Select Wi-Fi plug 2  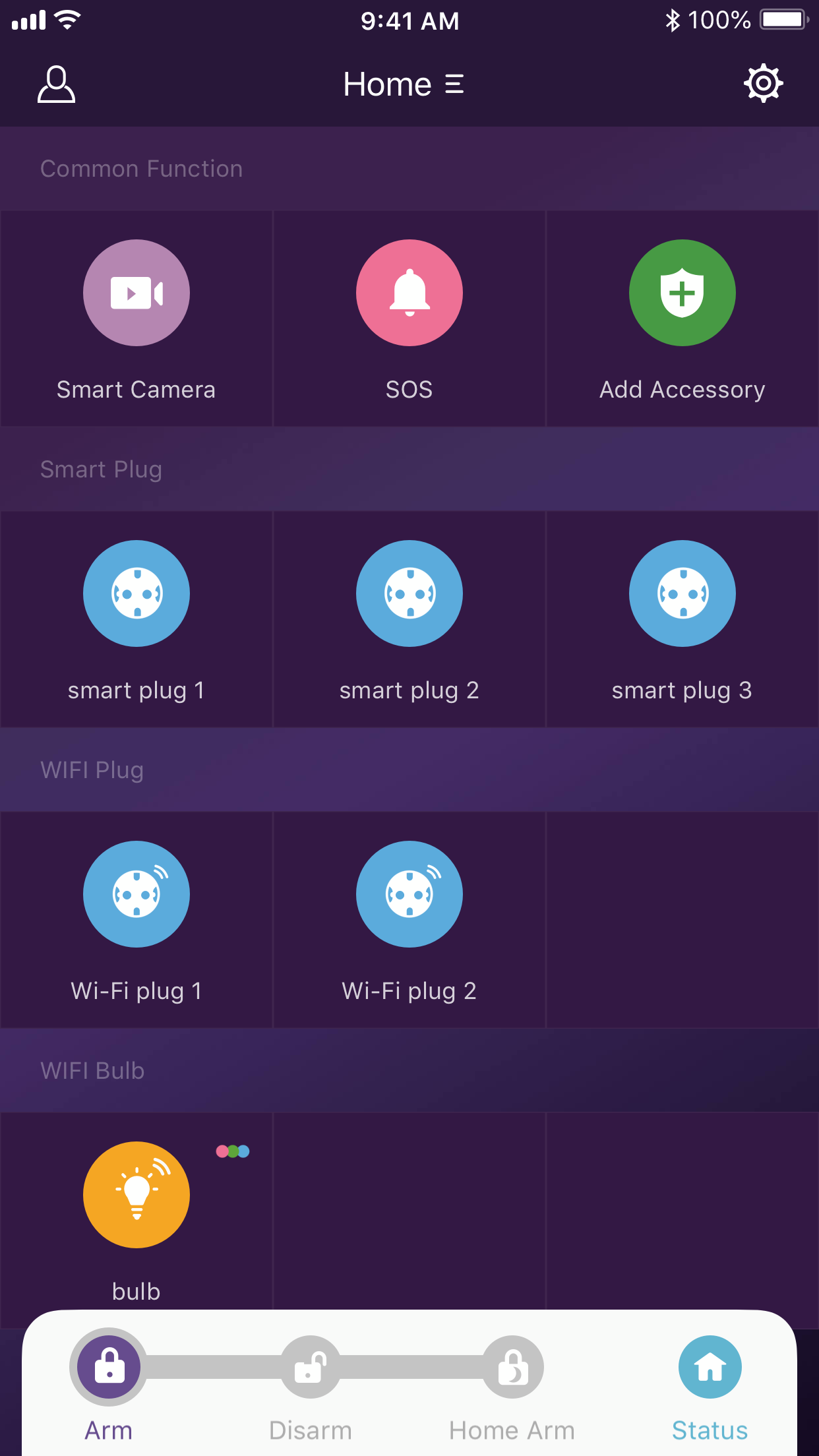[x=409, y=894]
